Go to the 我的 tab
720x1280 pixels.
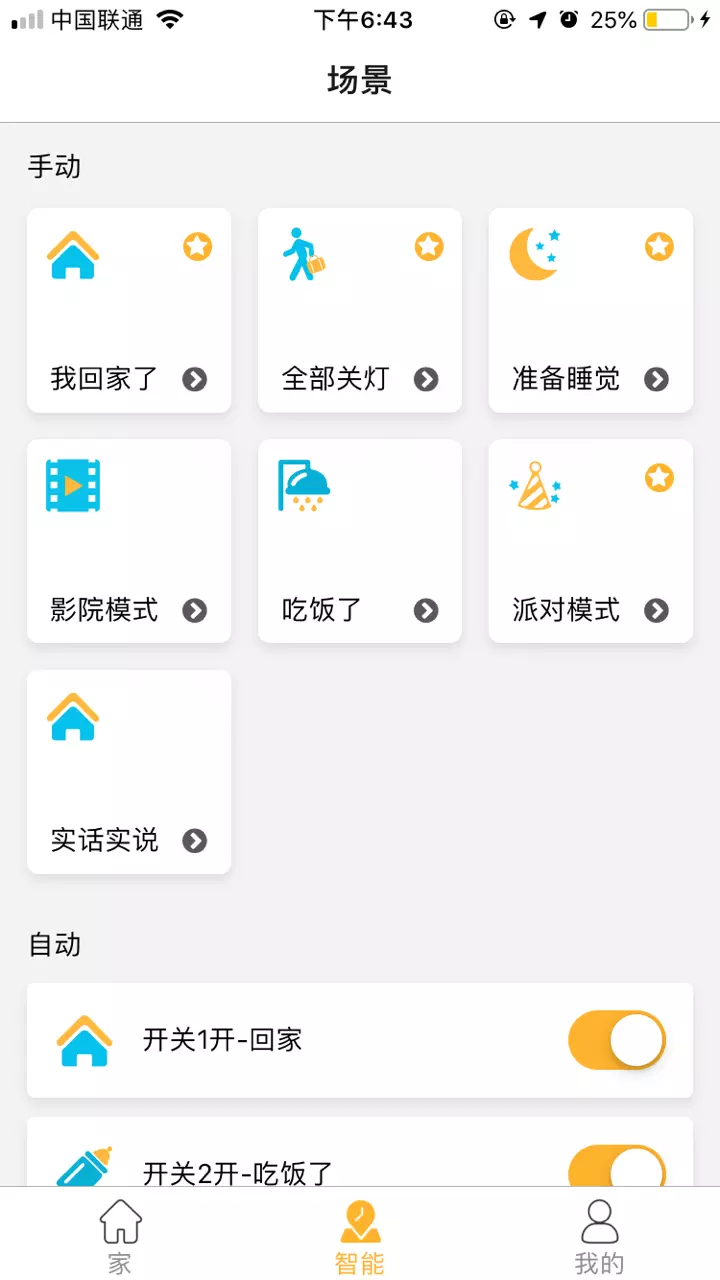click(x=599, y=1236)
